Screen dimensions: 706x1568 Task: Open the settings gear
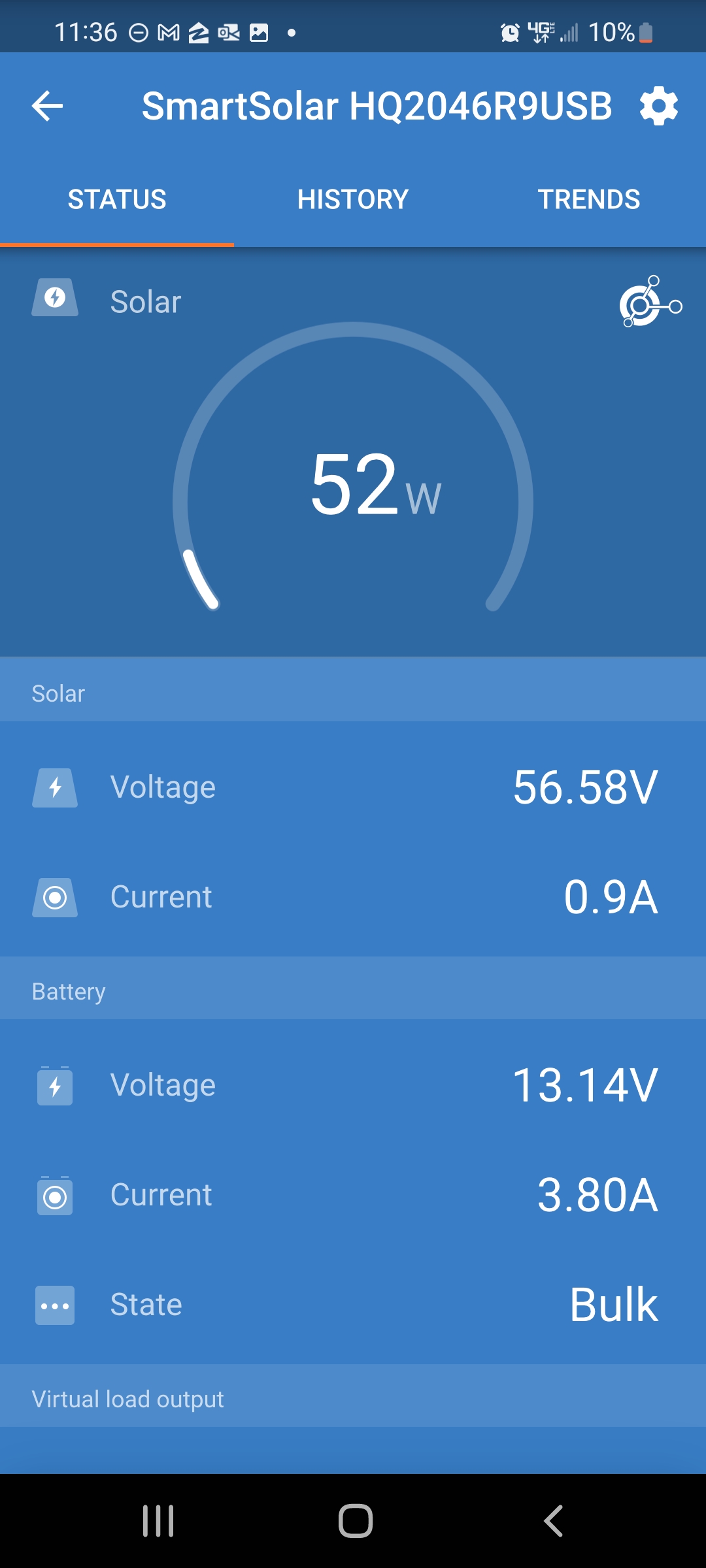658,106
